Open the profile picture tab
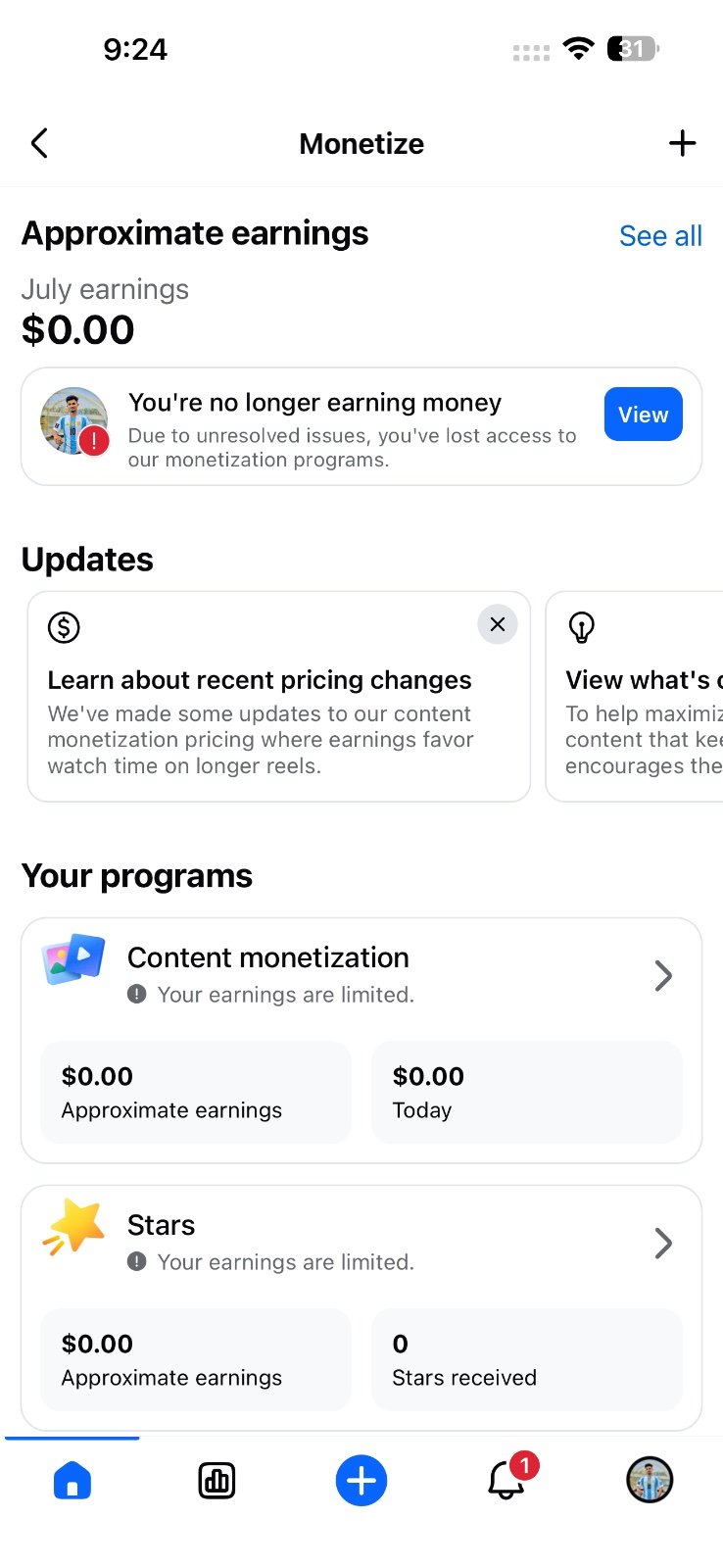The width and height of the screenshot is (723, 1568). (x=650, y=1481)
